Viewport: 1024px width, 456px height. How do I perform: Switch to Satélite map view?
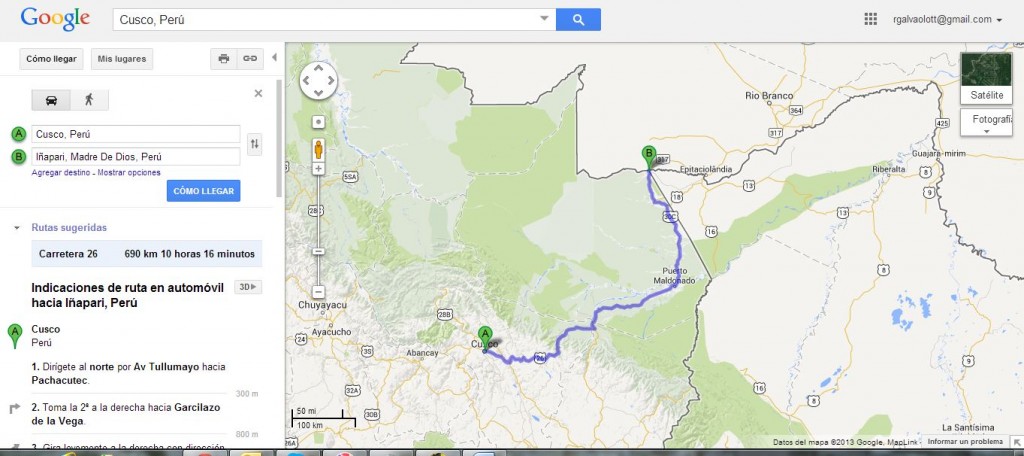click(985, 77)
